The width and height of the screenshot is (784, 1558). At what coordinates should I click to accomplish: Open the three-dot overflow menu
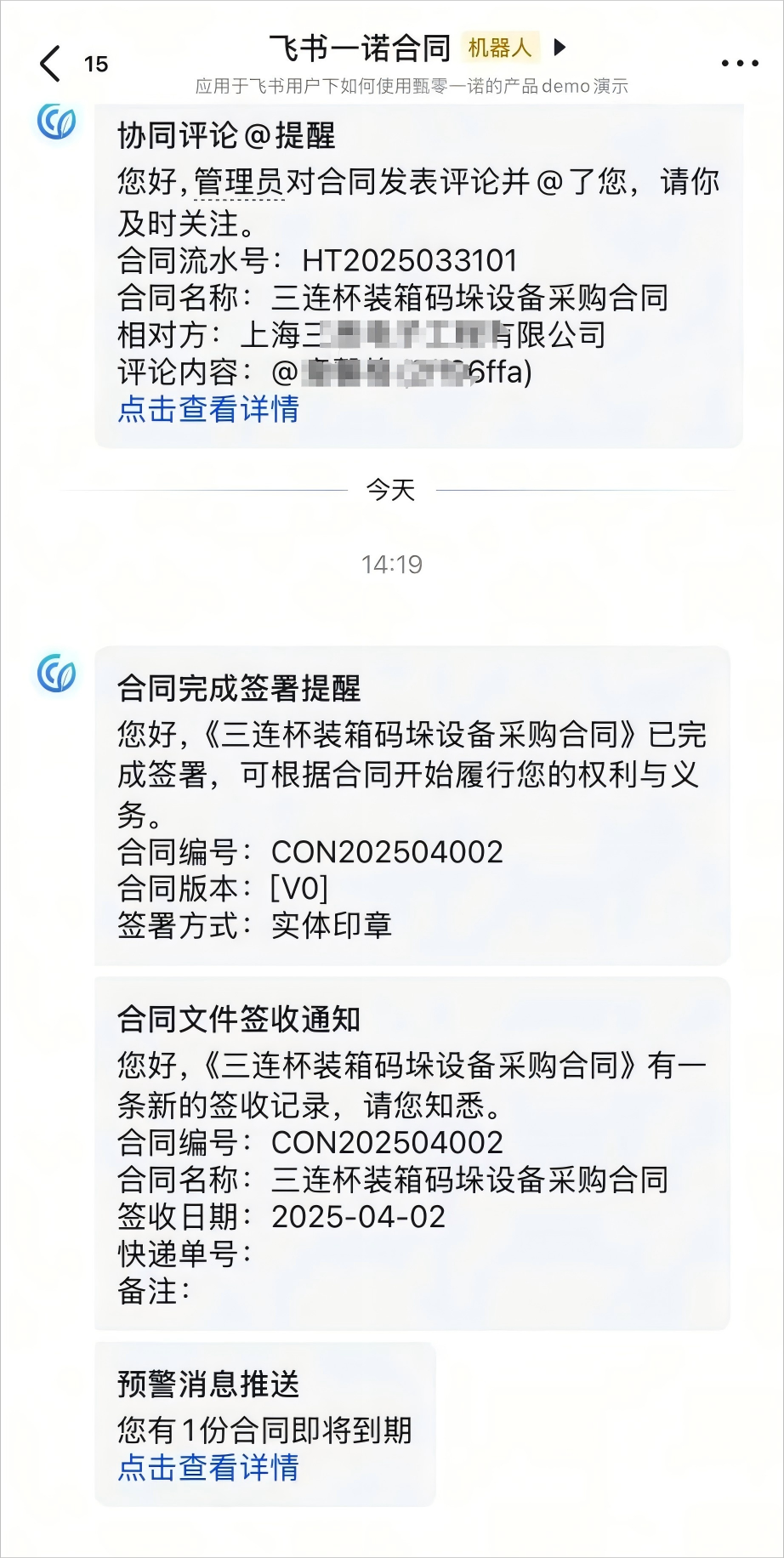click(739, 64)
